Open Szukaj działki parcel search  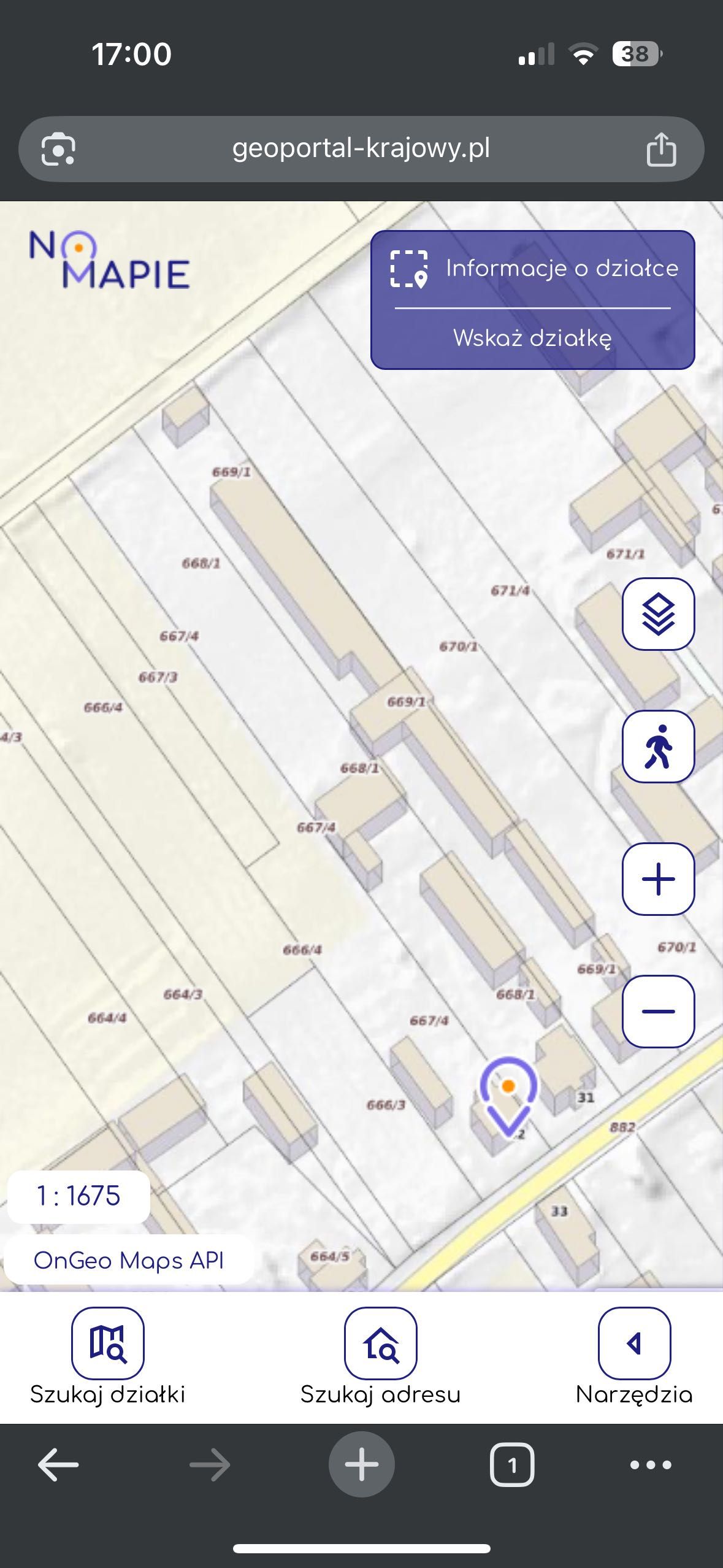click(x=108, y=1356)
